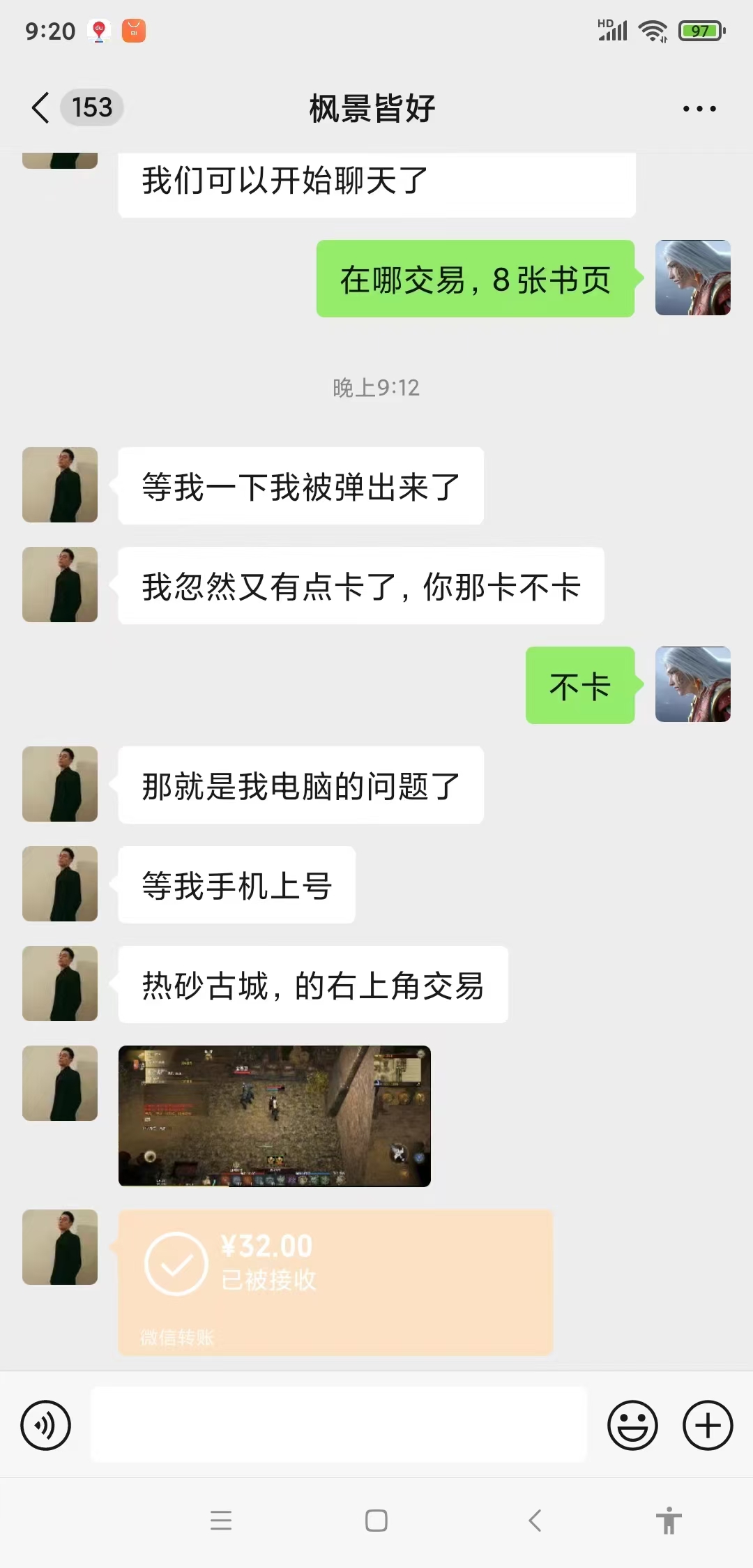View the game screenshot image message

pyautogui.click(x=275, y=1116)
